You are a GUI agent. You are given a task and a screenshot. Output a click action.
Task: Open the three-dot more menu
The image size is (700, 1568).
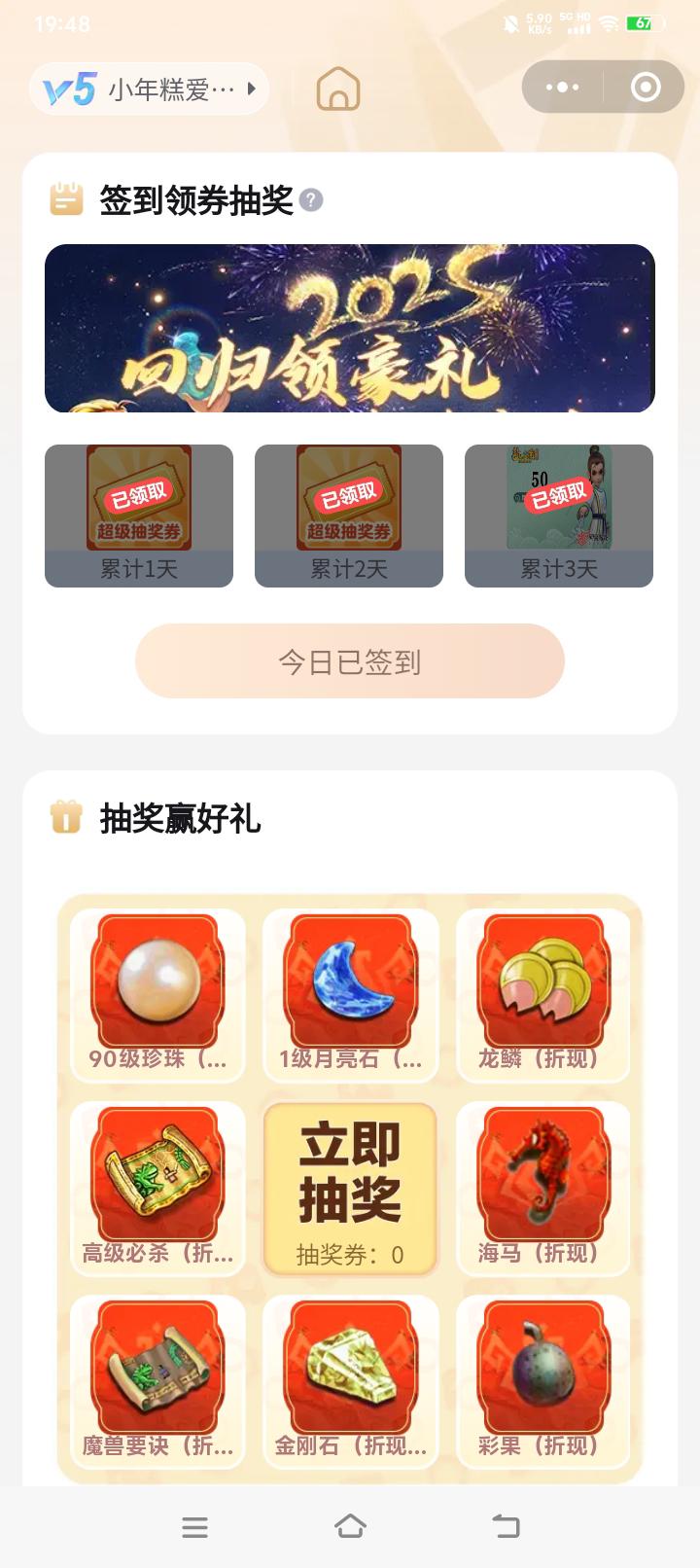562,88
